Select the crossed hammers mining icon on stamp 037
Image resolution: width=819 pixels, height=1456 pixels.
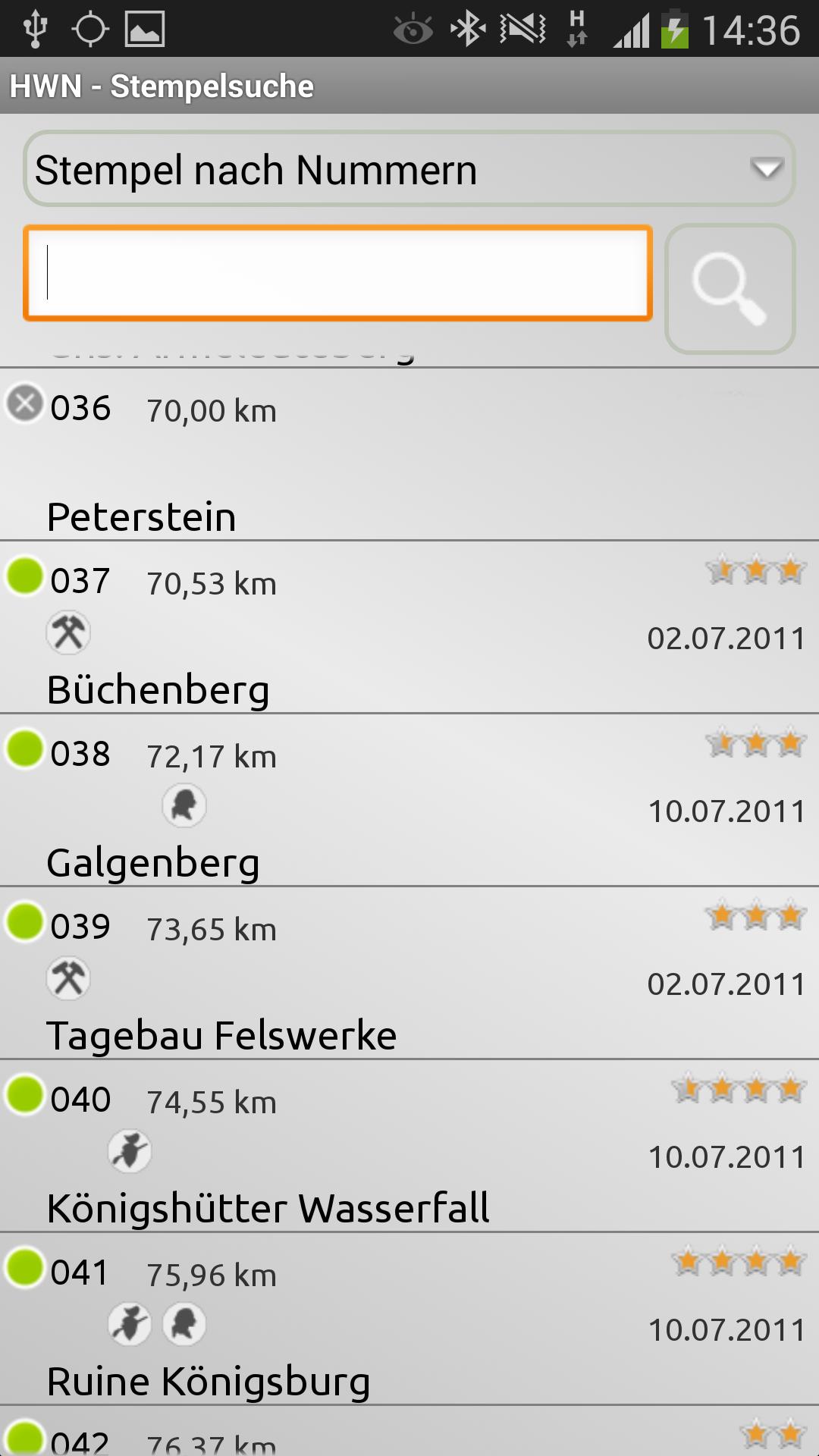point(68,632)
